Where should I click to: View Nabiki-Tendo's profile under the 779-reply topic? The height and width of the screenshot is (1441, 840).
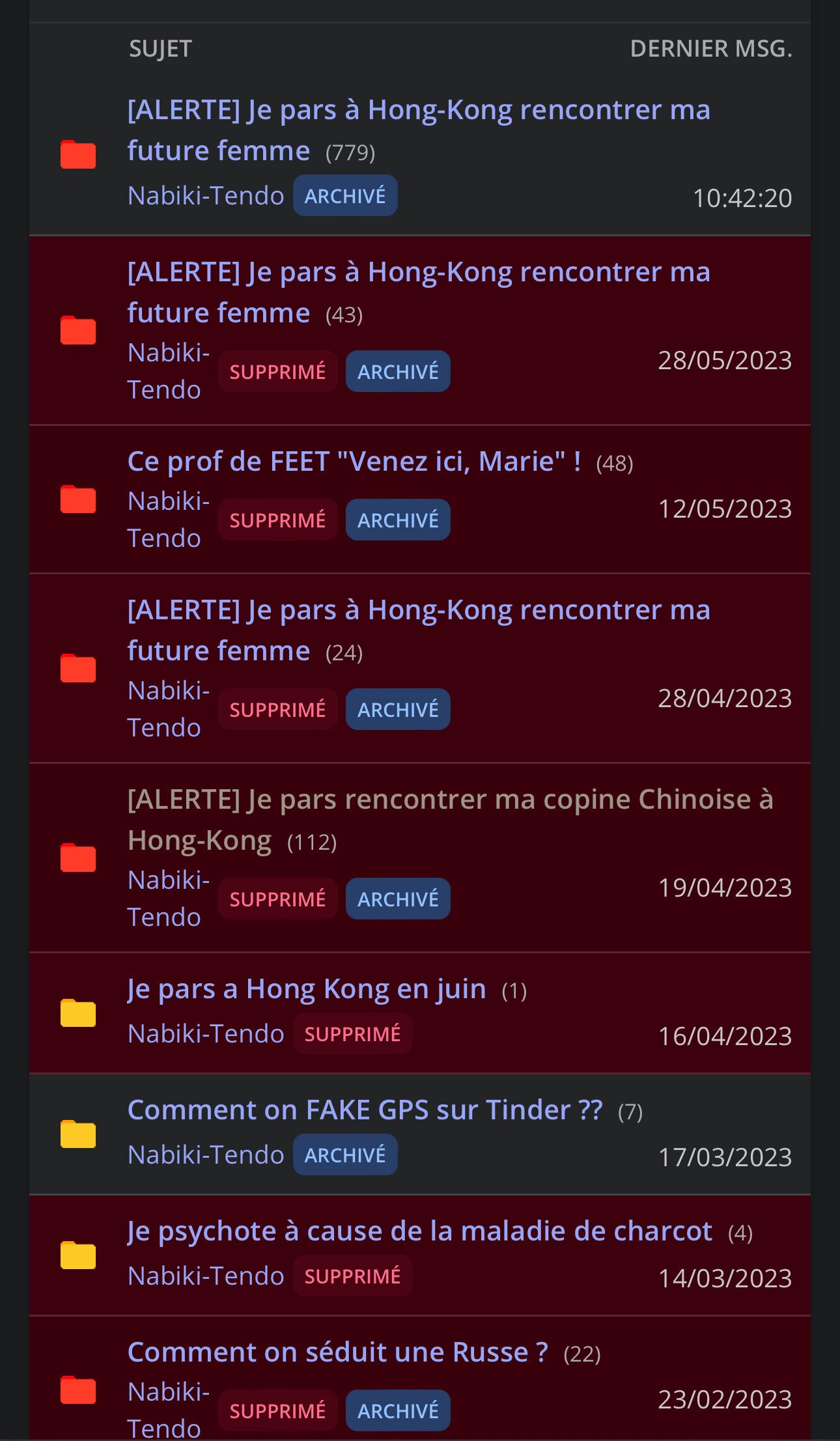(x=206, y=195)
